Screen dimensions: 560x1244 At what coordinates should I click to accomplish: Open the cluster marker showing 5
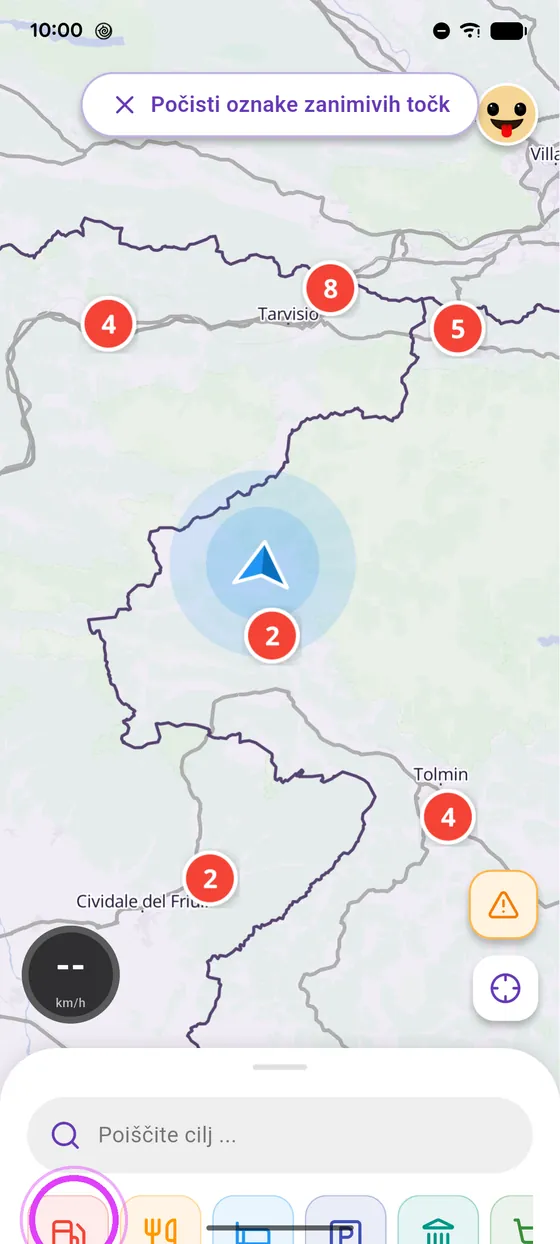pos(457,329)
